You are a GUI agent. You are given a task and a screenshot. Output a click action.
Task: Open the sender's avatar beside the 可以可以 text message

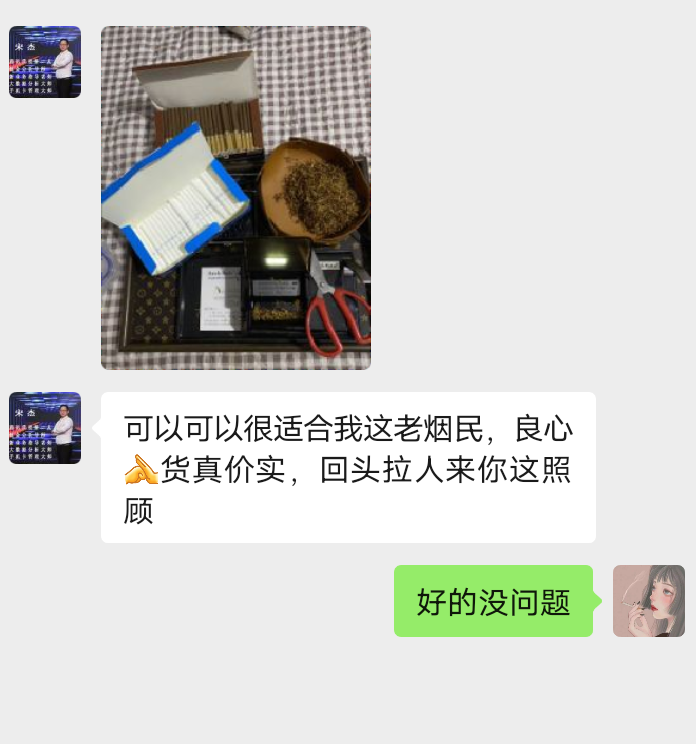point(45,428)
